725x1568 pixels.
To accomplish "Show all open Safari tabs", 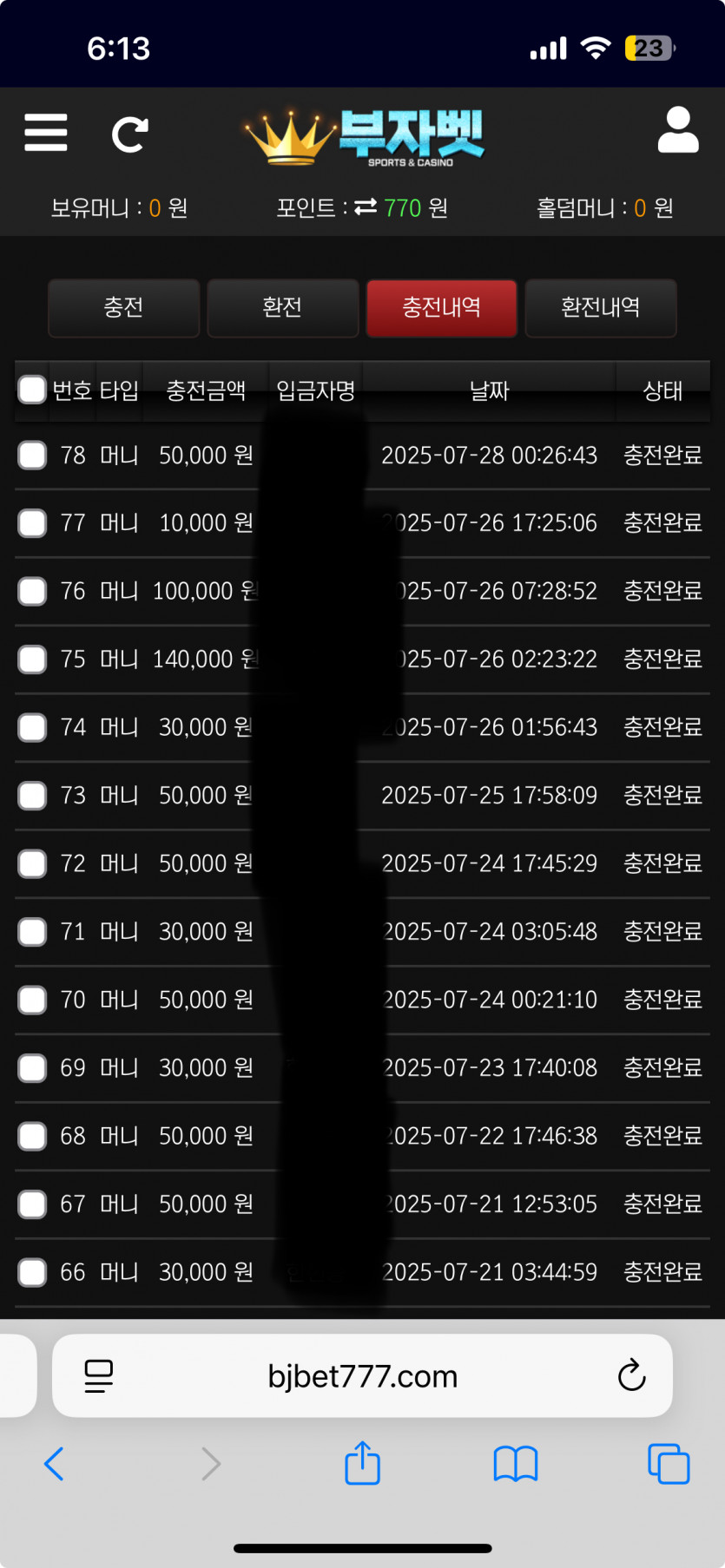I will click(x=669, y=1464).
